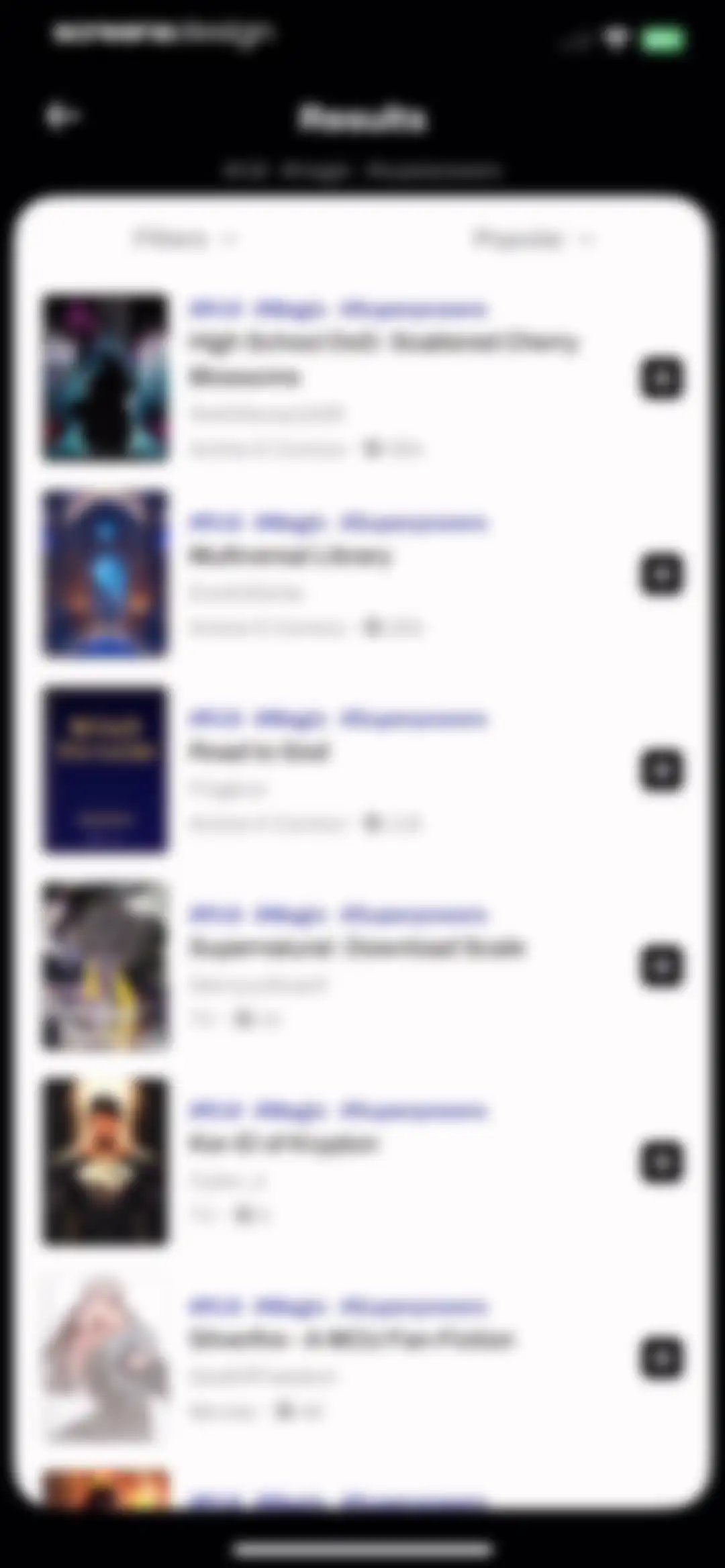Open the story with the pale grey sketch cover
The width and height of the screenshot is (725, 1568).
click(x=106, y=1358)
